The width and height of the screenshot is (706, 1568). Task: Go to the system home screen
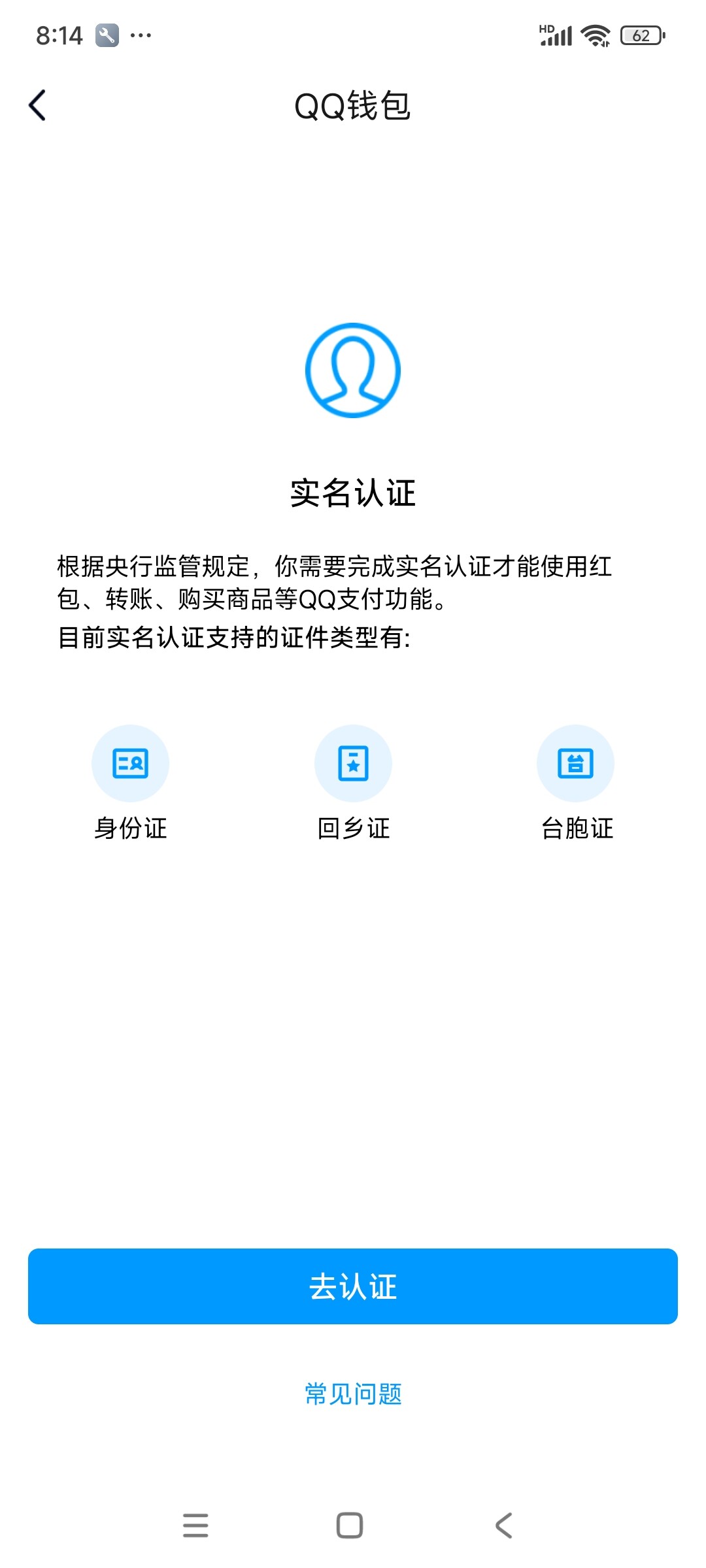click(x=350, y=1525)
